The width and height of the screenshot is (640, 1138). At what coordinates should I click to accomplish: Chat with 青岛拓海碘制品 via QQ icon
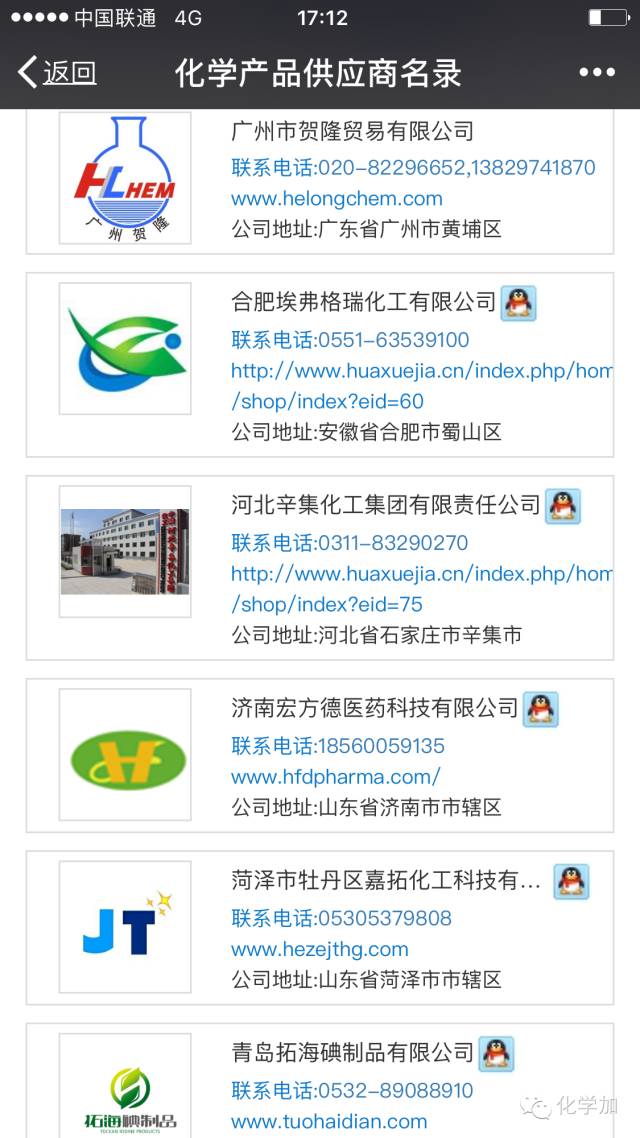[496, 1053]
